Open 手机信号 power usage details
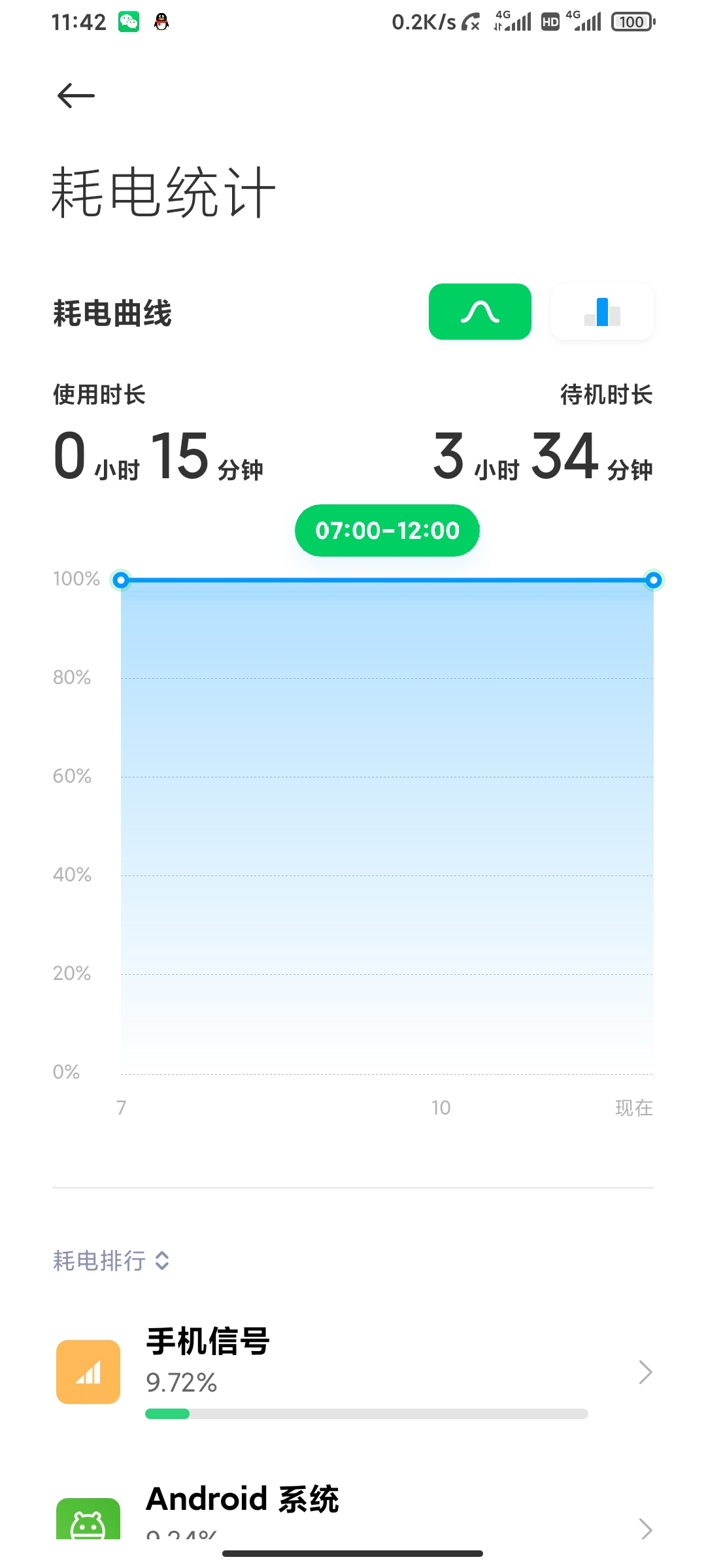Screen dimensions: 706x1568 353,1372
